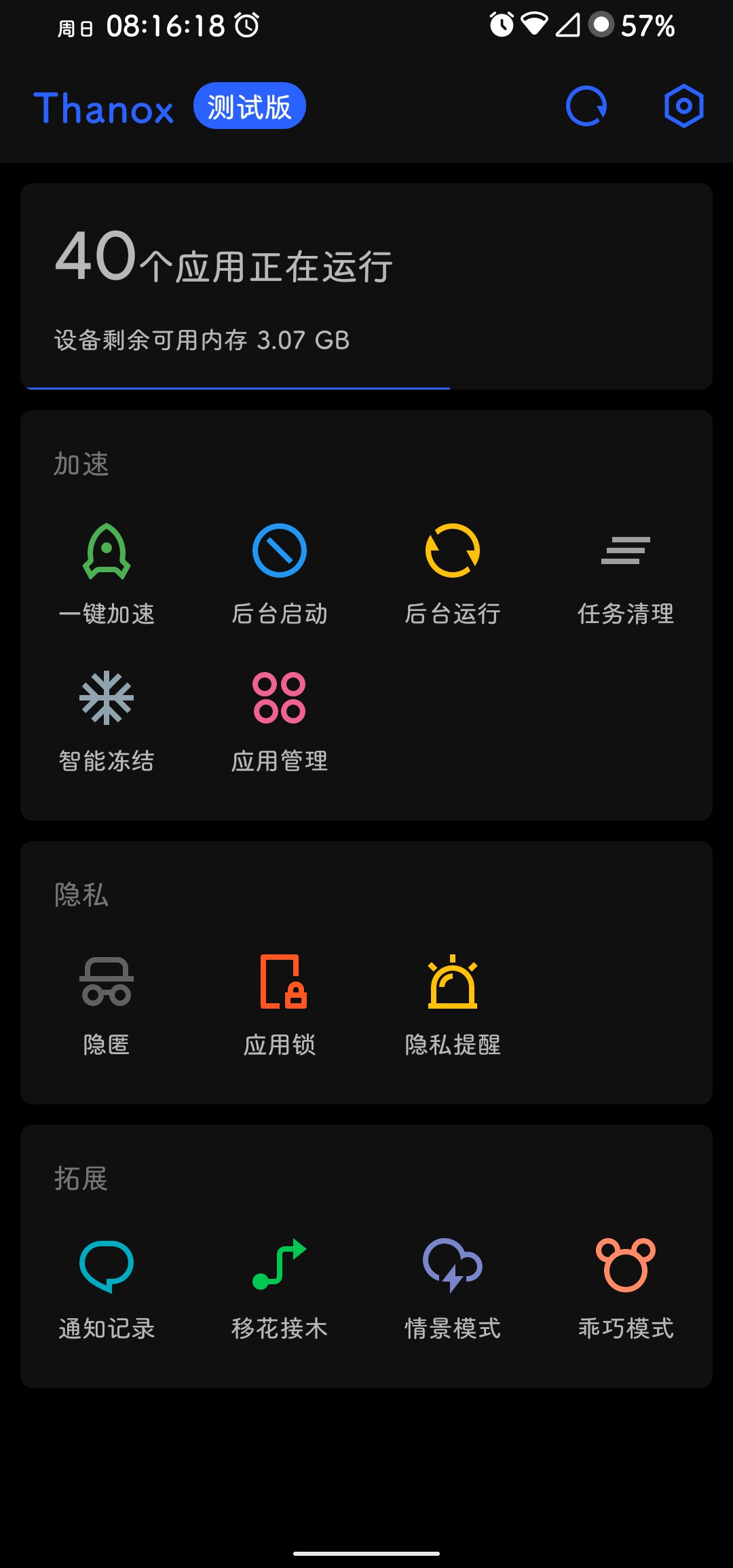View the 40 running apps card
This screenshot has width=733, height=1568.
tap(366, 285)
